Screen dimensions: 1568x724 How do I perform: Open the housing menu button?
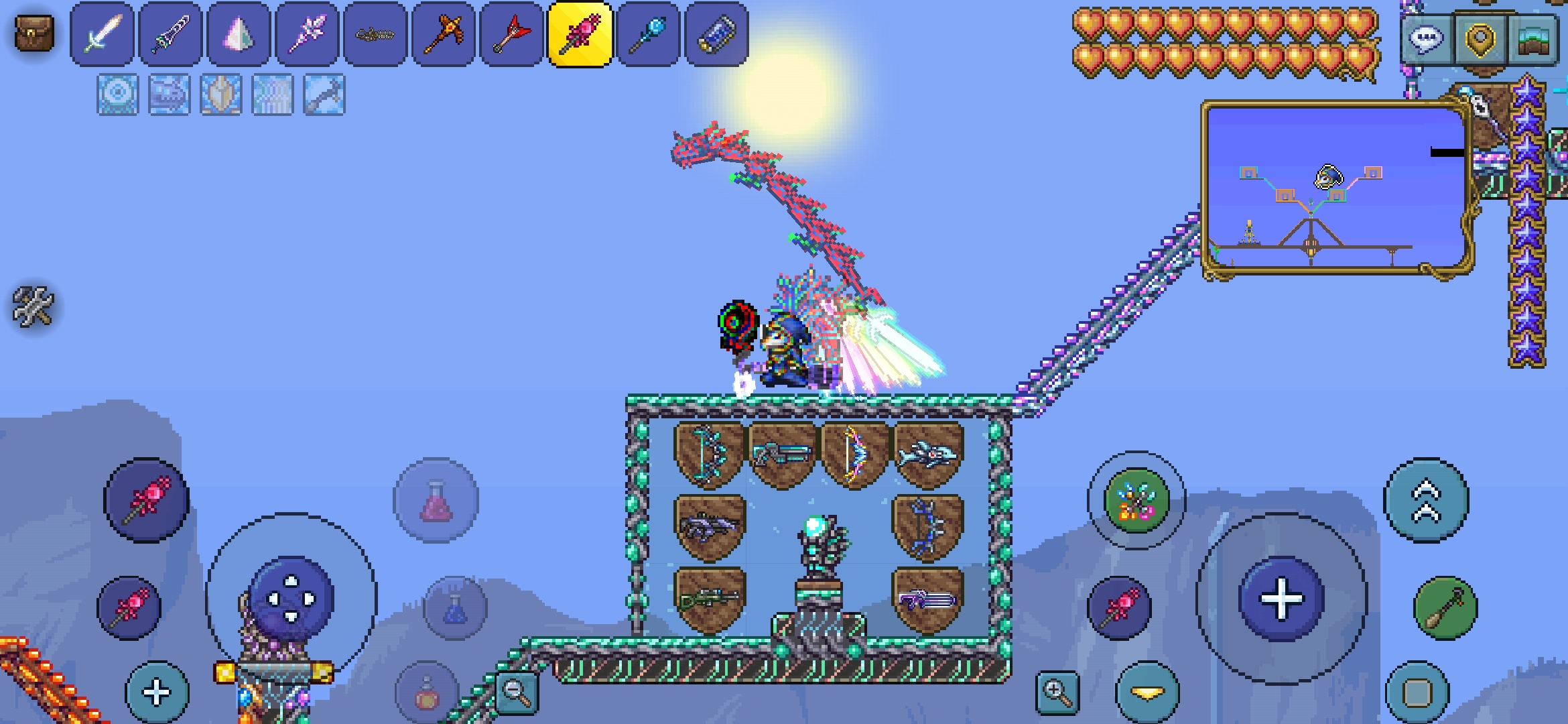(x=1533, y=39)
